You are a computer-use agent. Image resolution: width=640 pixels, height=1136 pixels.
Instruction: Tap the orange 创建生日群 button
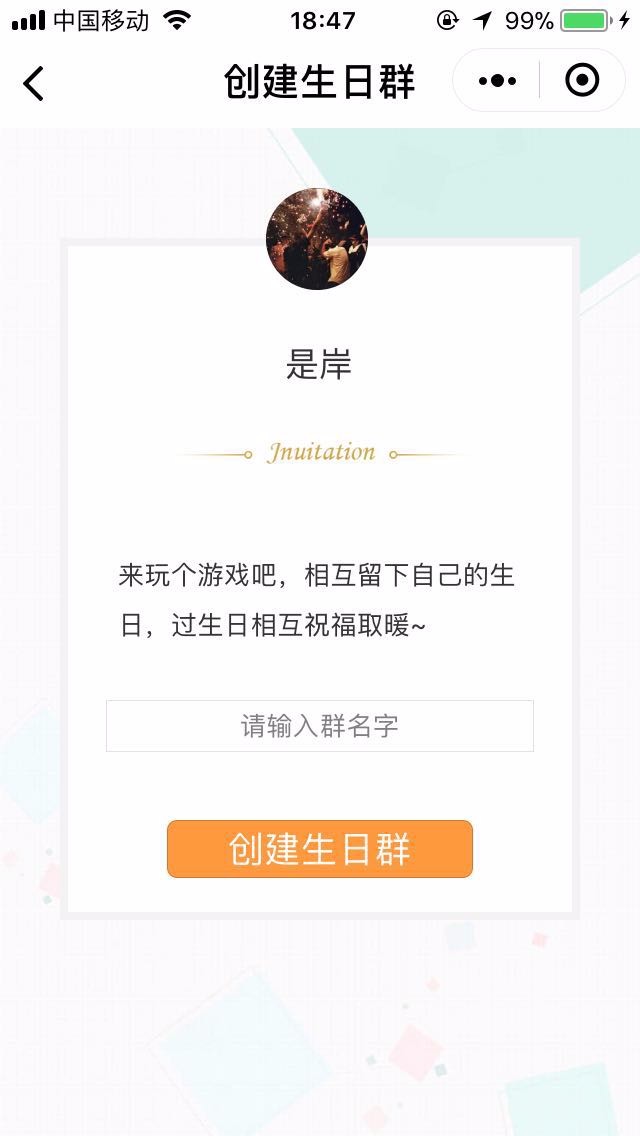point(319,849)
